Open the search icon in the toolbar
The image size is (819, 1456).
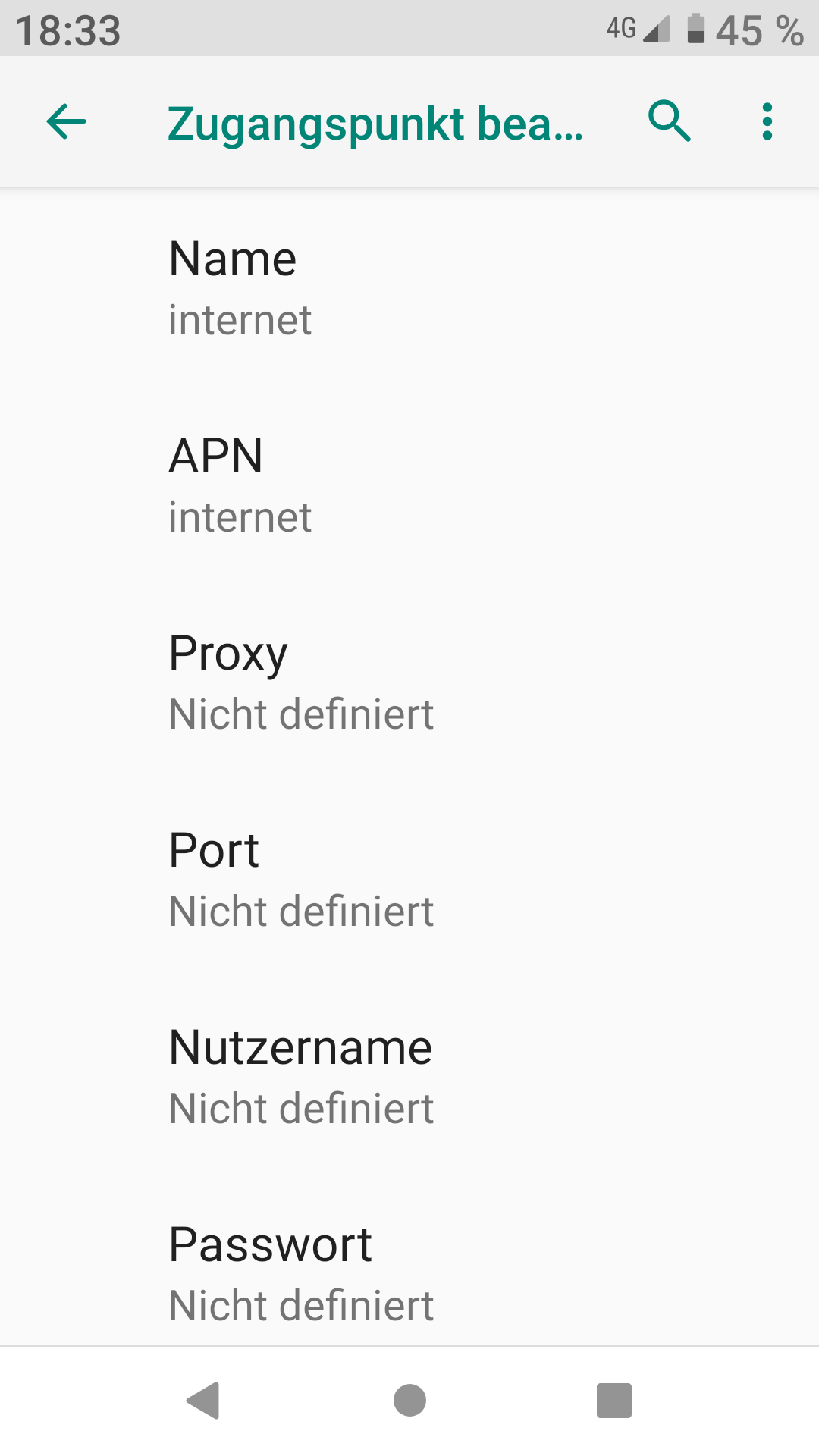(670, 122)
